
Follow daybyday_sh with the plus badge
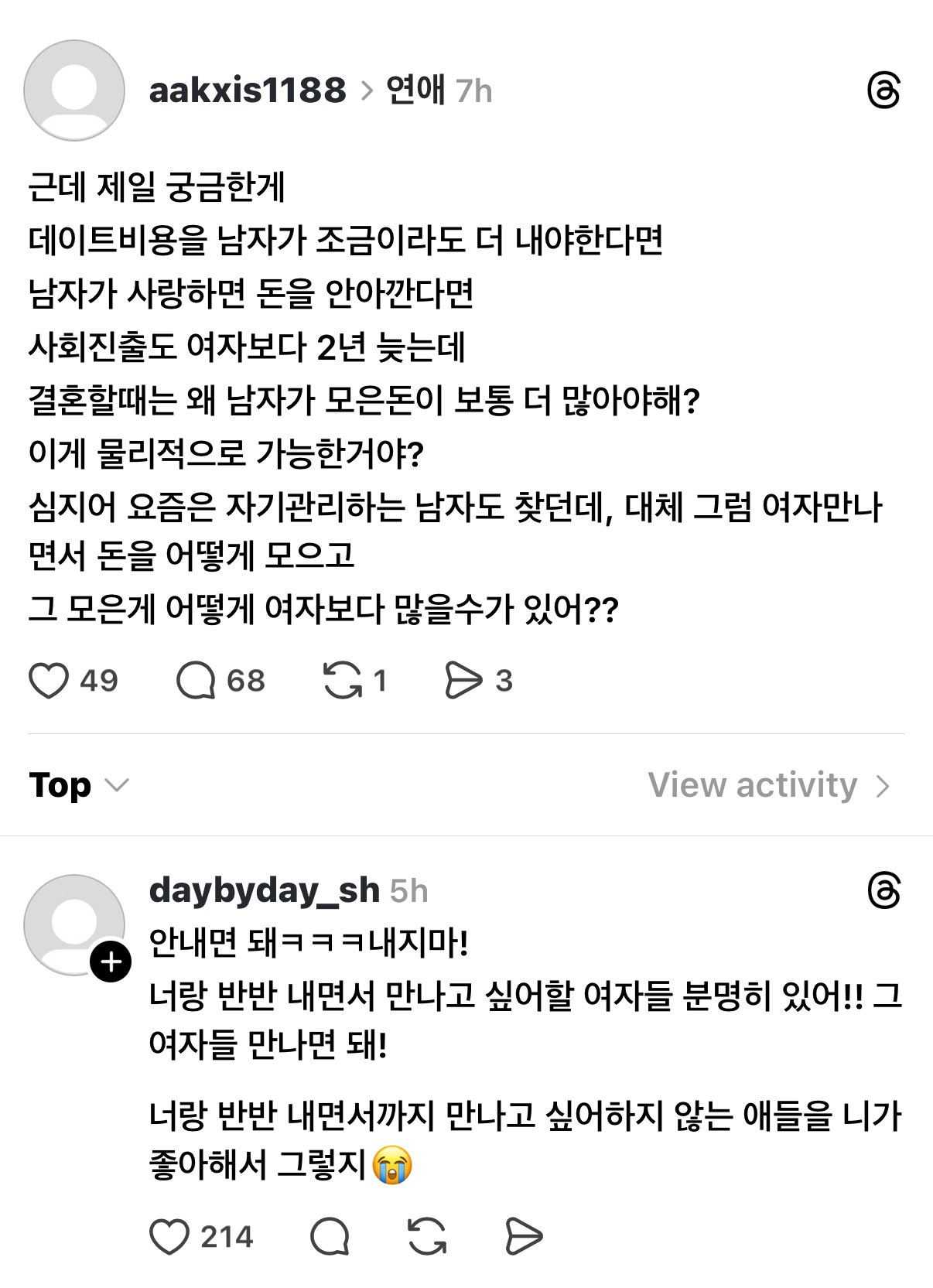pos(111,962)
